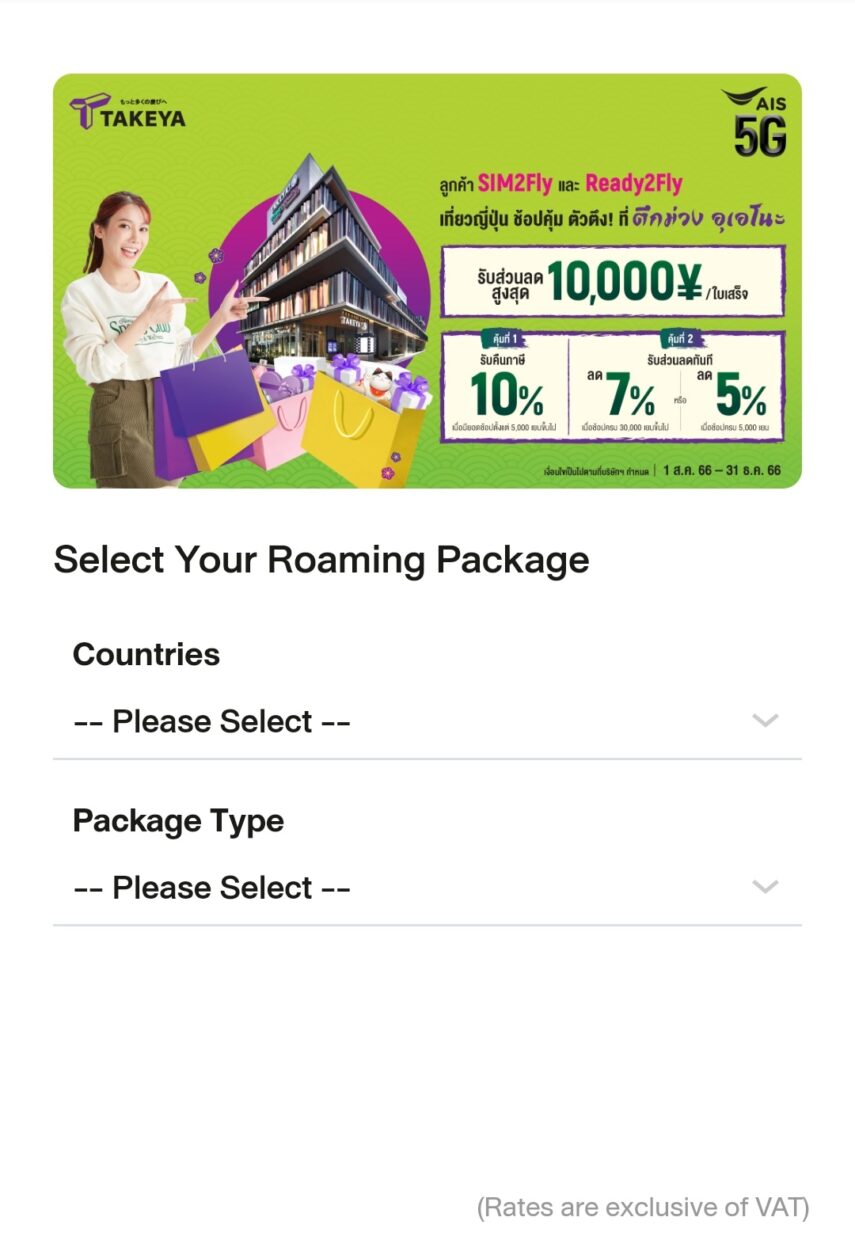Open the Package Type dropdown
855x1240 pixels.
coord(427,887)
